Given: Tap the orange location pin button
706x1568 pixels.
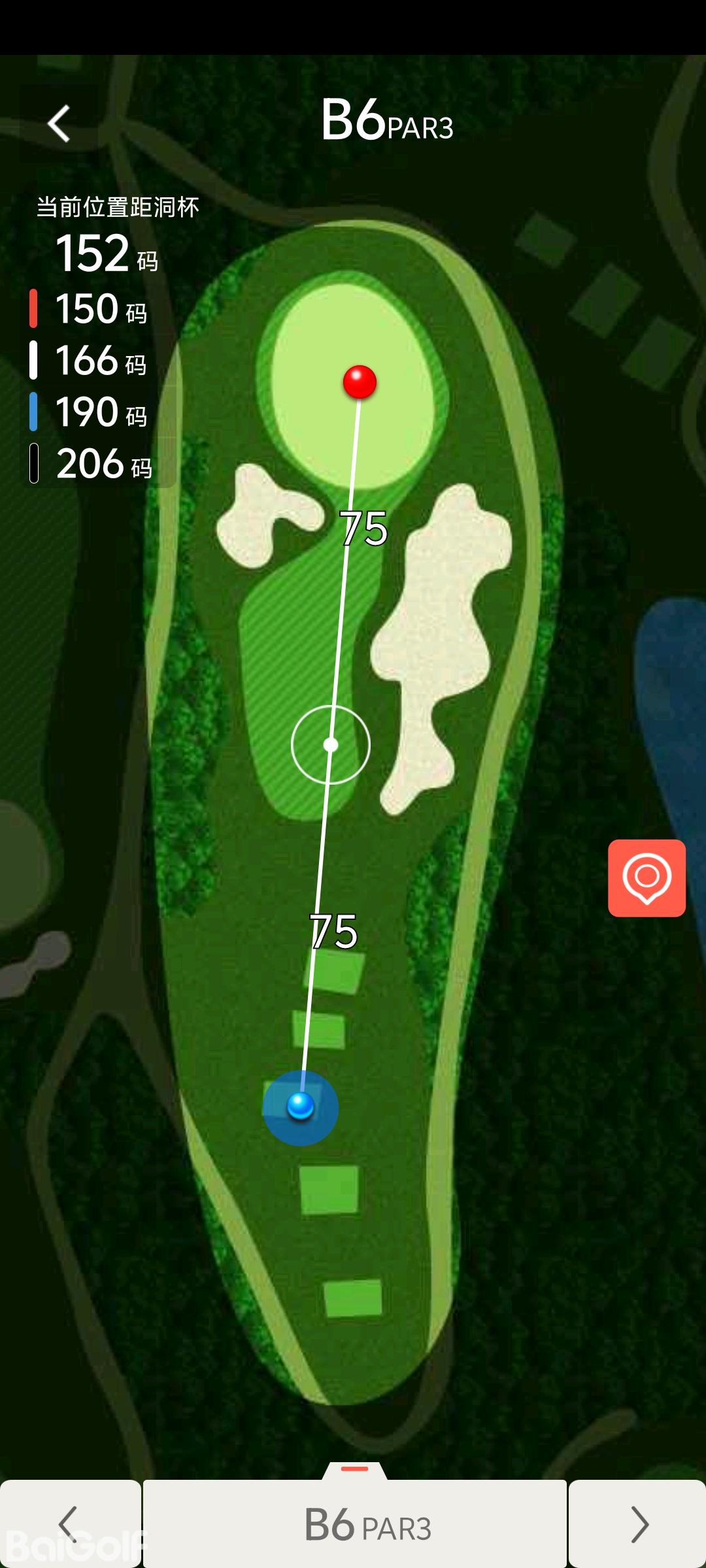Looking at the screenshot, I should point(647,878).
